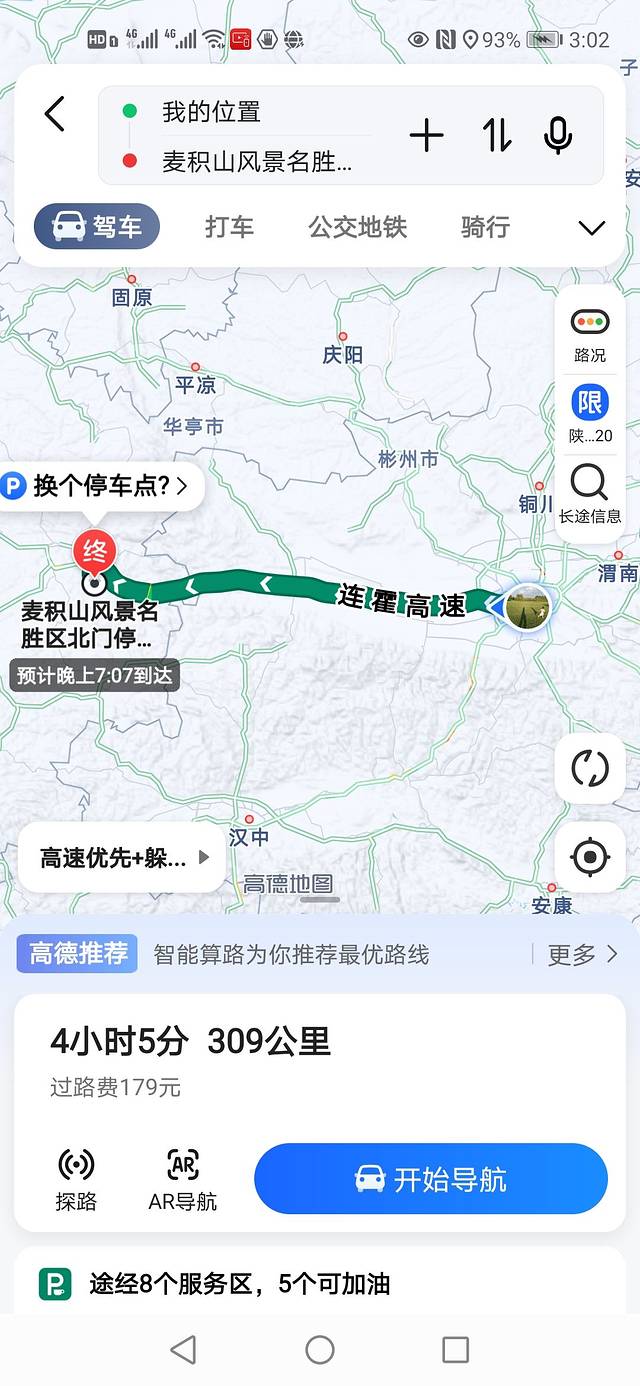
Task: Go back from route planning
Action: (x=55, y=114)
